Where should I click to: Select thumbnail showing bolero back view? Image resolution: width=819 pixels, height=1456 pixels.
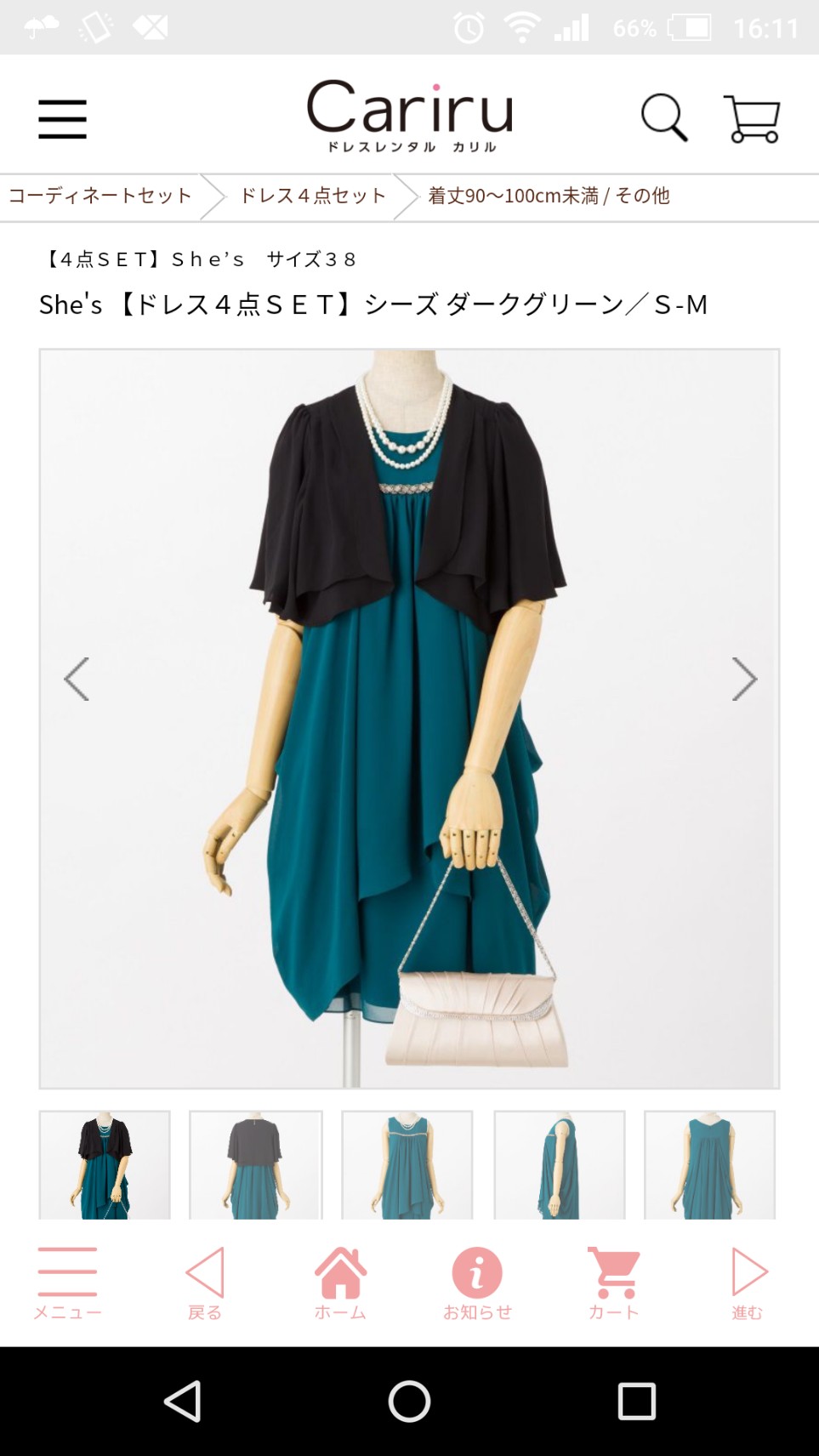[x=256, y=1164]
